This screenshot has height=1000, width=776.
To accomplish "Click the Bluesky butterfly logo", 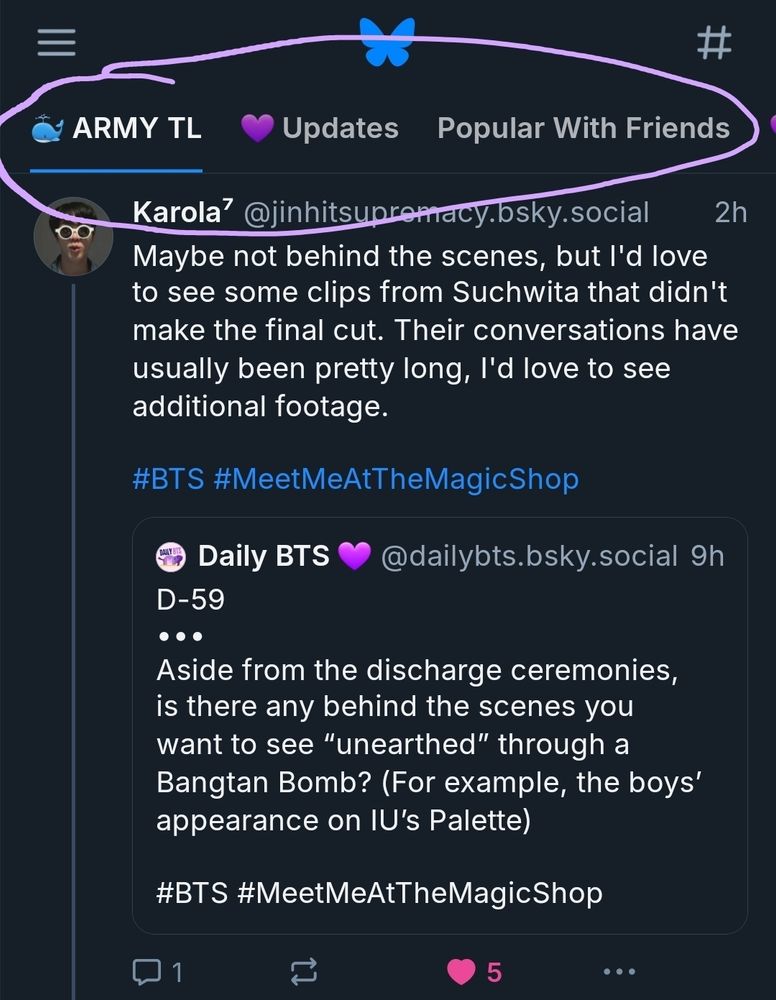I will click(x=388, y=40).
